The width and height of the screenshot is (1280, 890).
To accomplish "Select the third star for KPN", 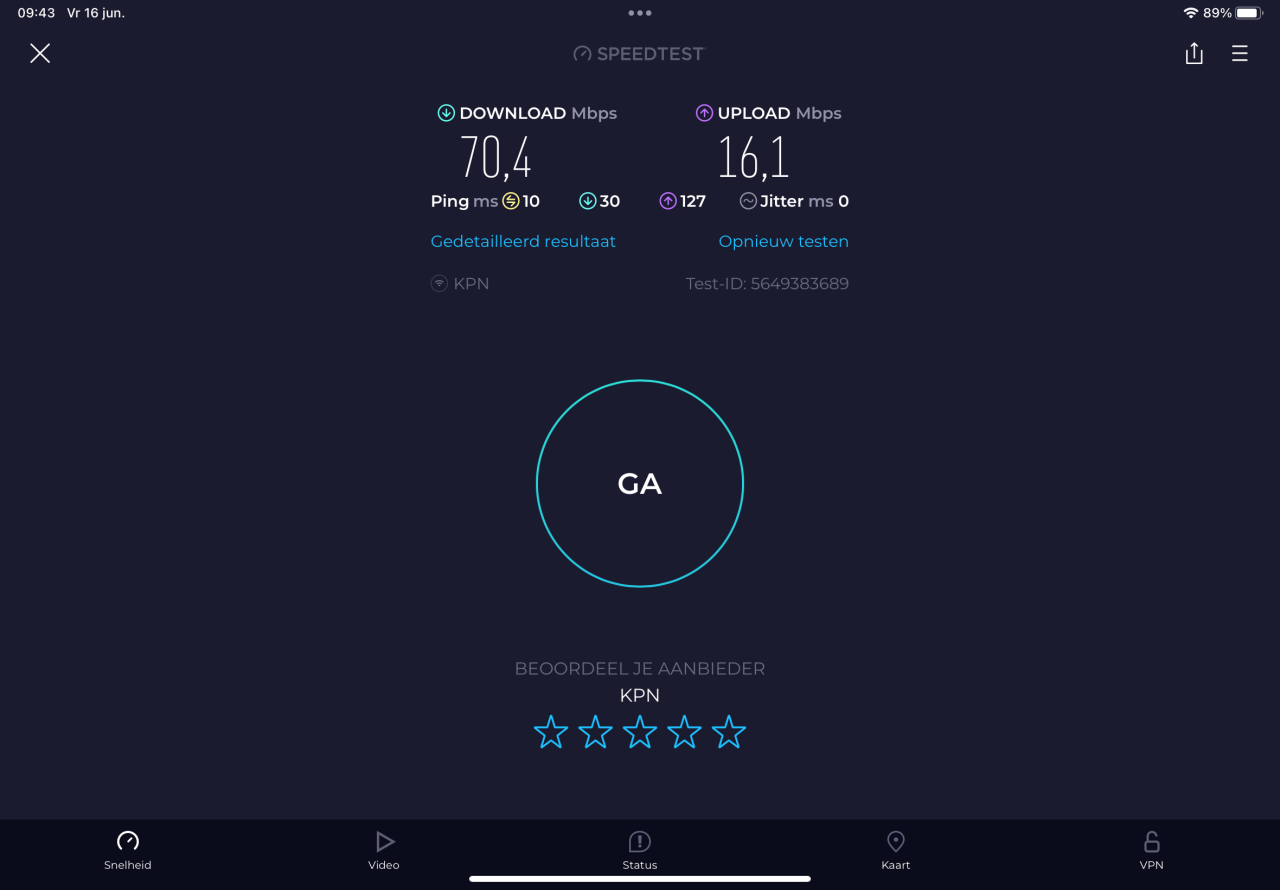I will coord(640,732).
